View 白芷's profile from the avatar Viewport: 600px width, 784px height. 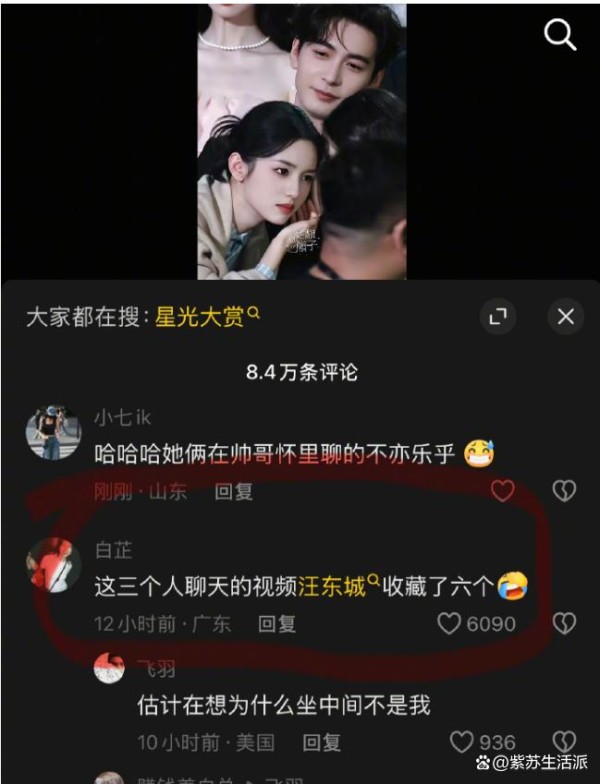pos(53,565)
